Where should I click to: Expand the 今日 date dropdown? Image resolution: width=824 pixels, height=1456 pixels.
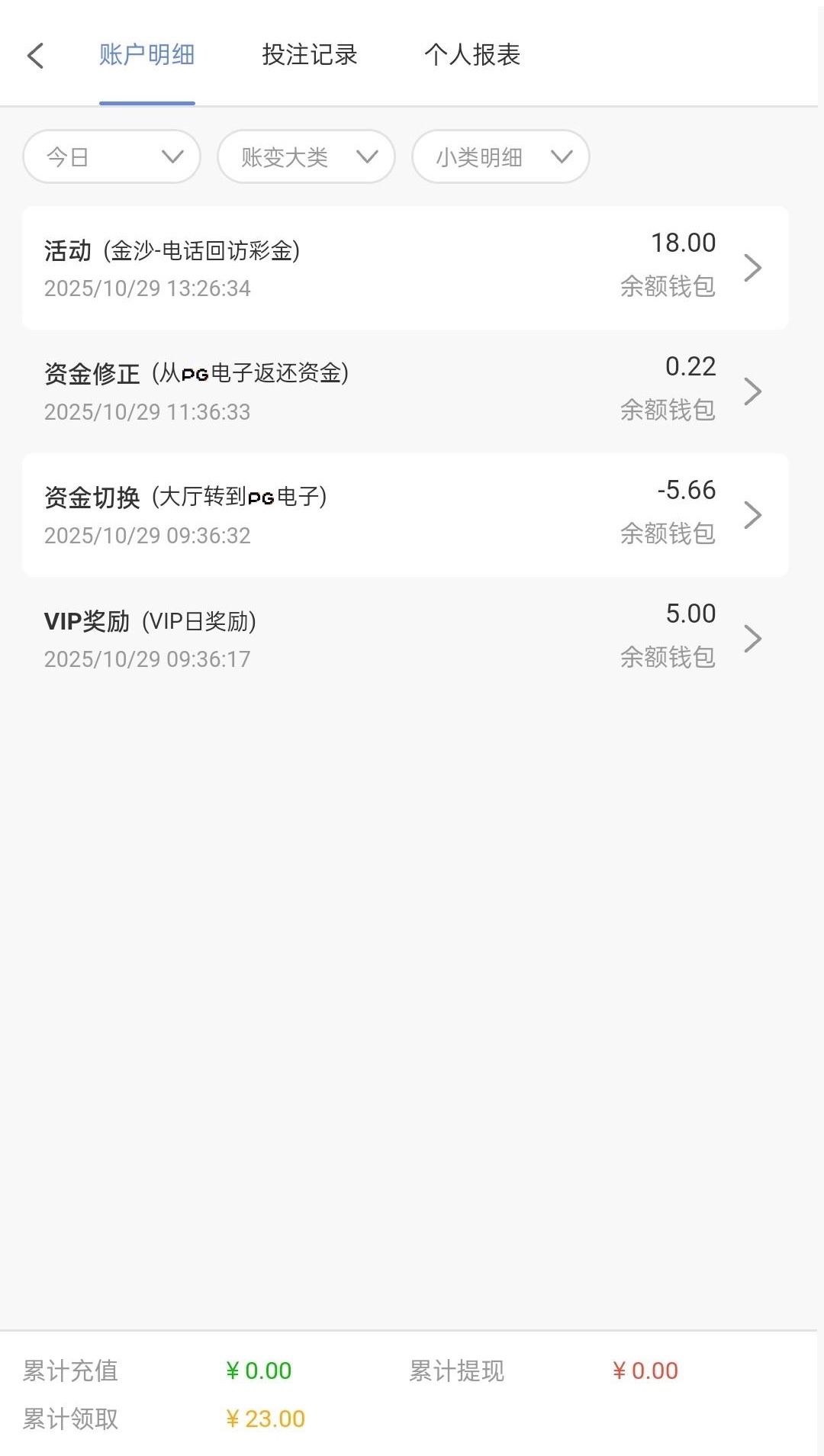point(111,157)
